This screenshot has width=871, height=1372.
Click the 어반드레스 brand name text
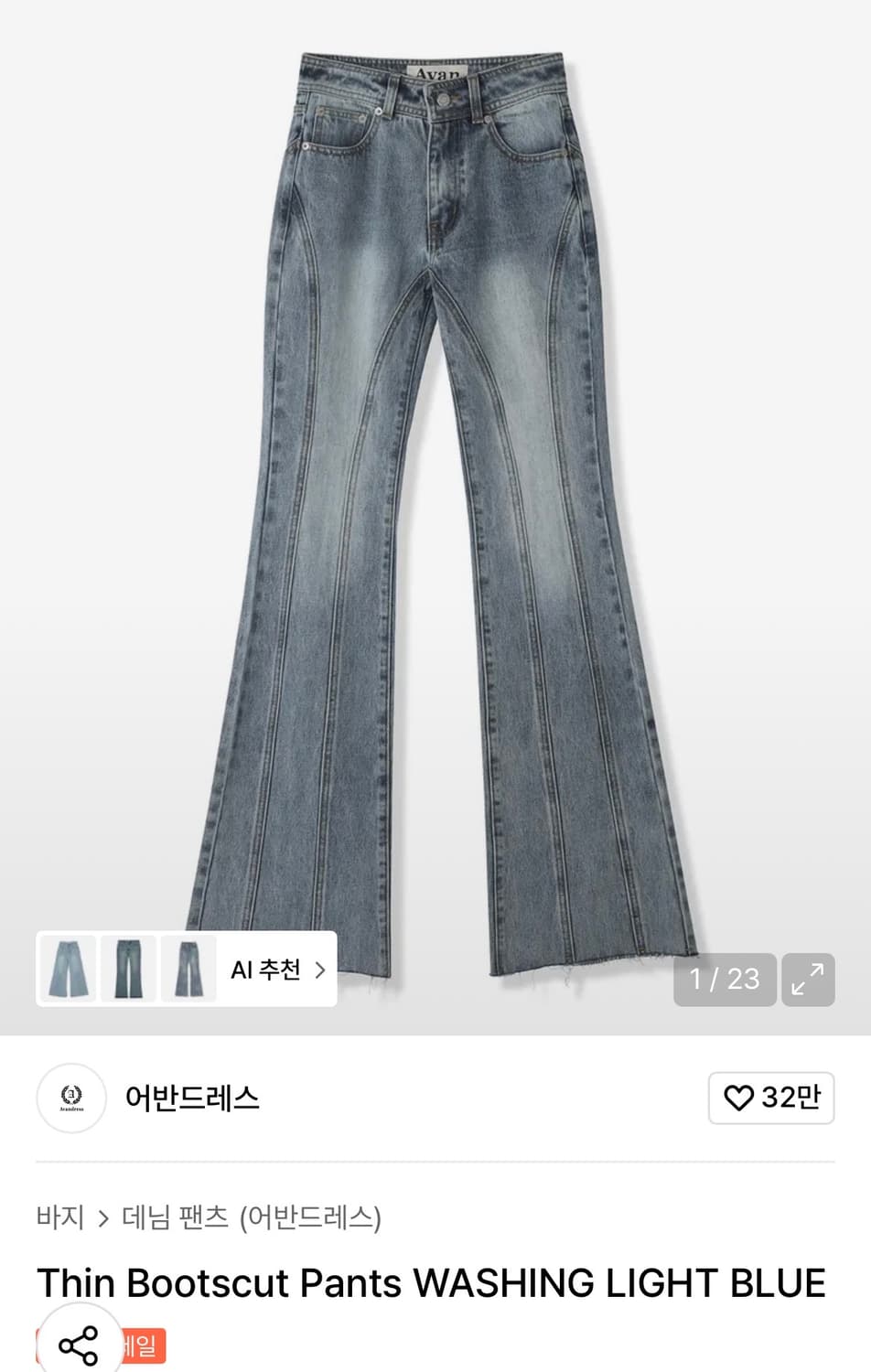click(190, 1099)
